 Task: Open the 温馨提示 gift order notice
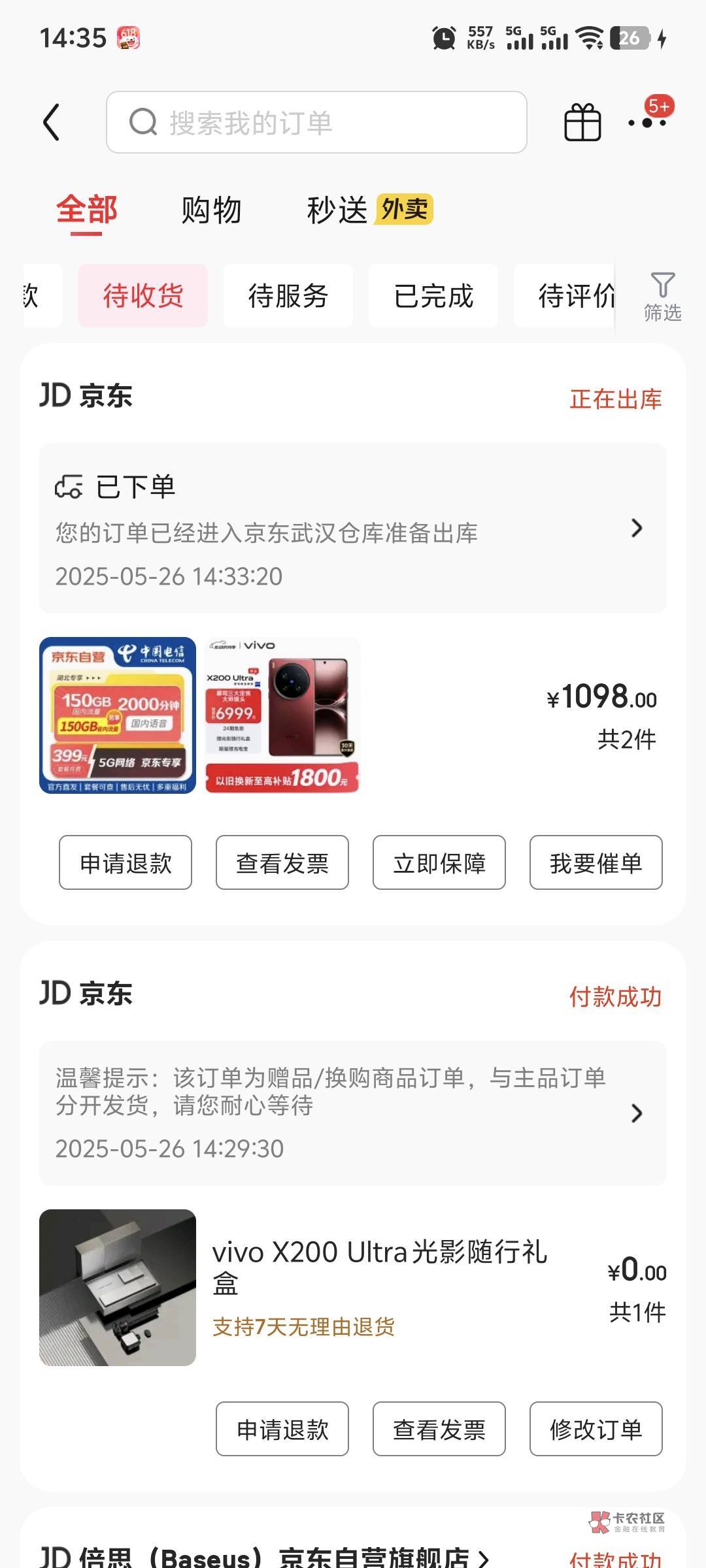click(x=353, y=1113)
